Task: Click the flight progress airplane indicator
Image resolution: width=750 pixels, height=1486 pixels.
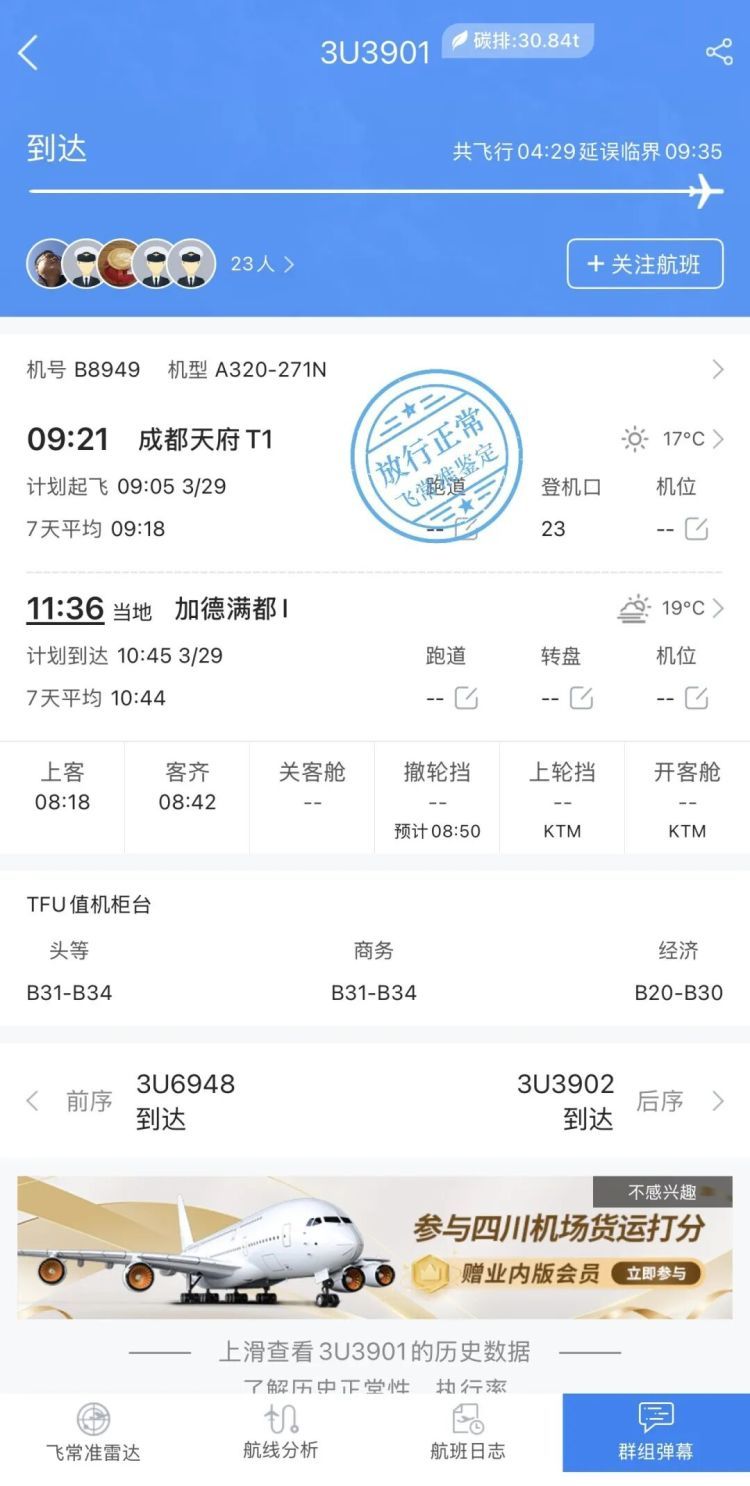Action: point(707,190)
